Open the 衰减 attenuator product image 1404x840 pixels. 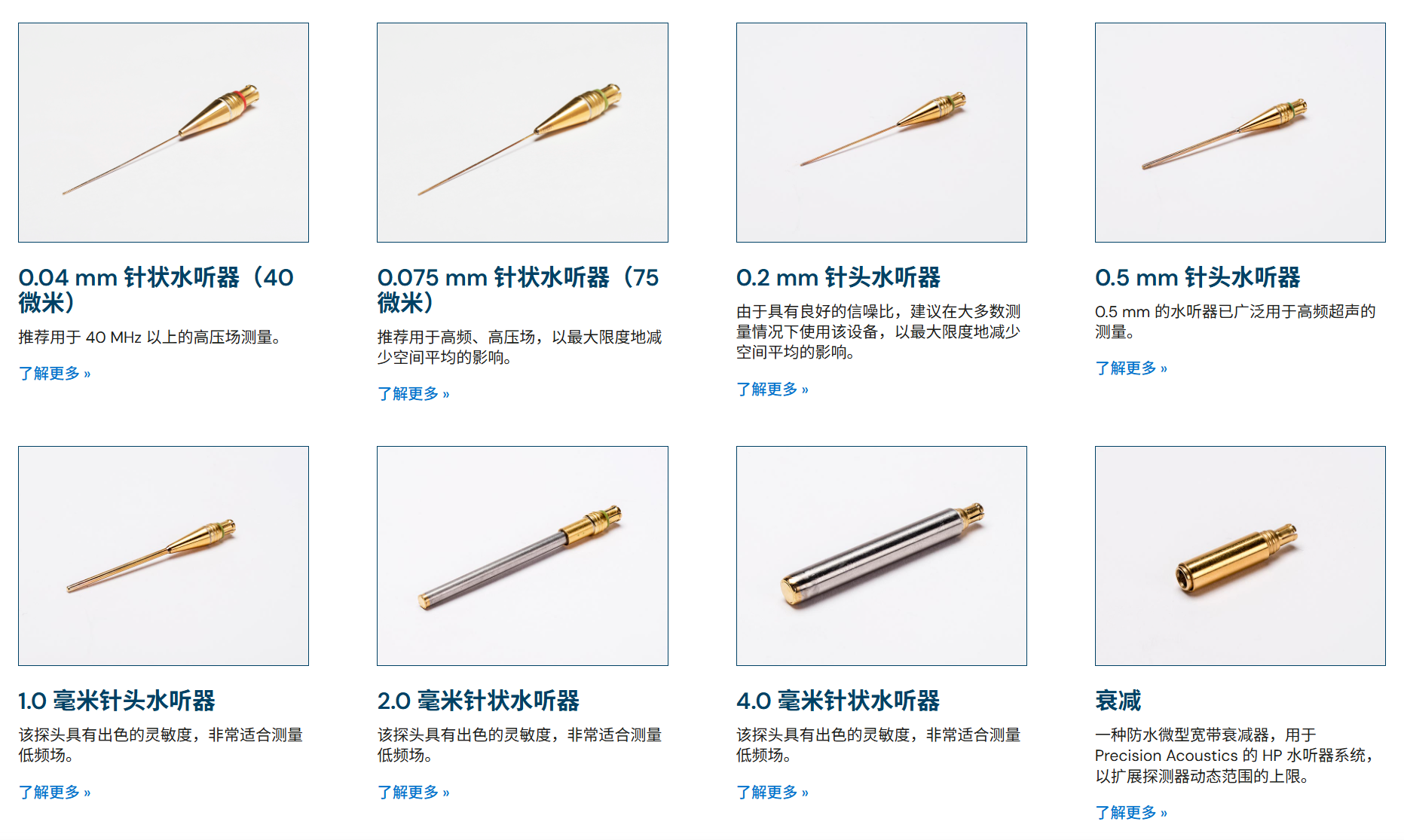coord(1240,556)
